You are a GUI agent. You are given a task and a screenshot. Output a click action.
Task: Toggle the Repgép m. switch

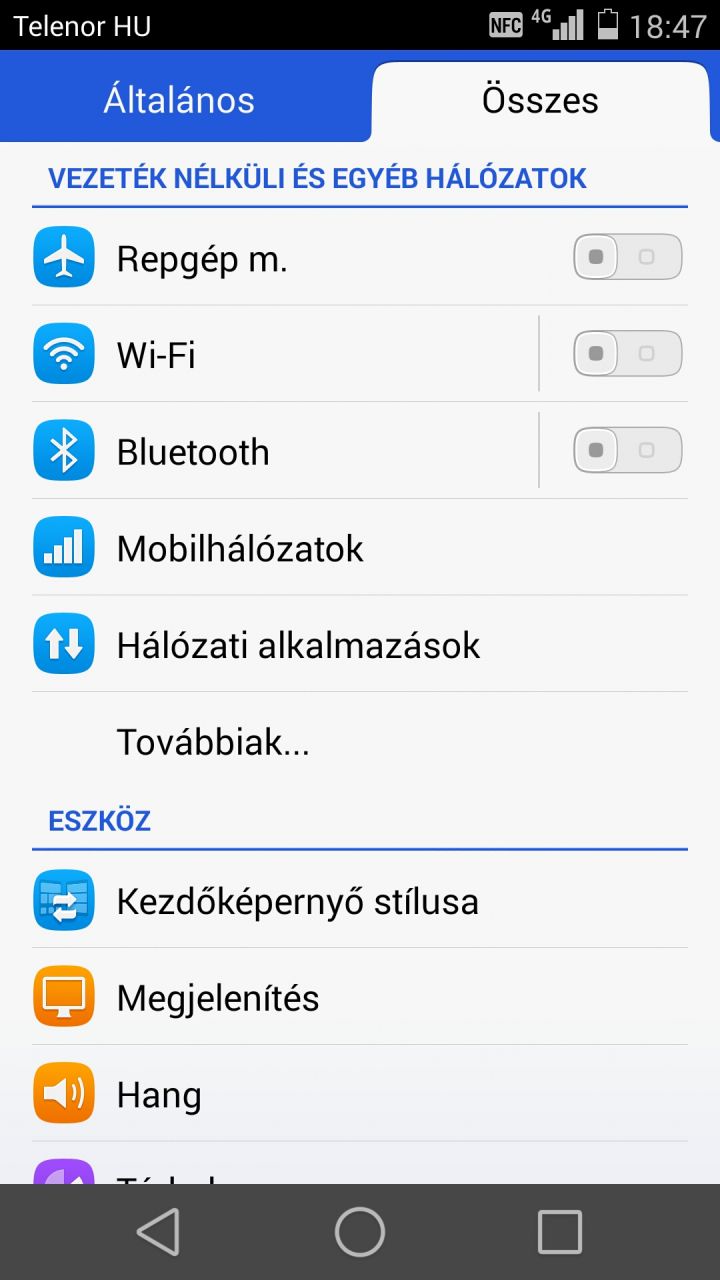tap(628, 257)
